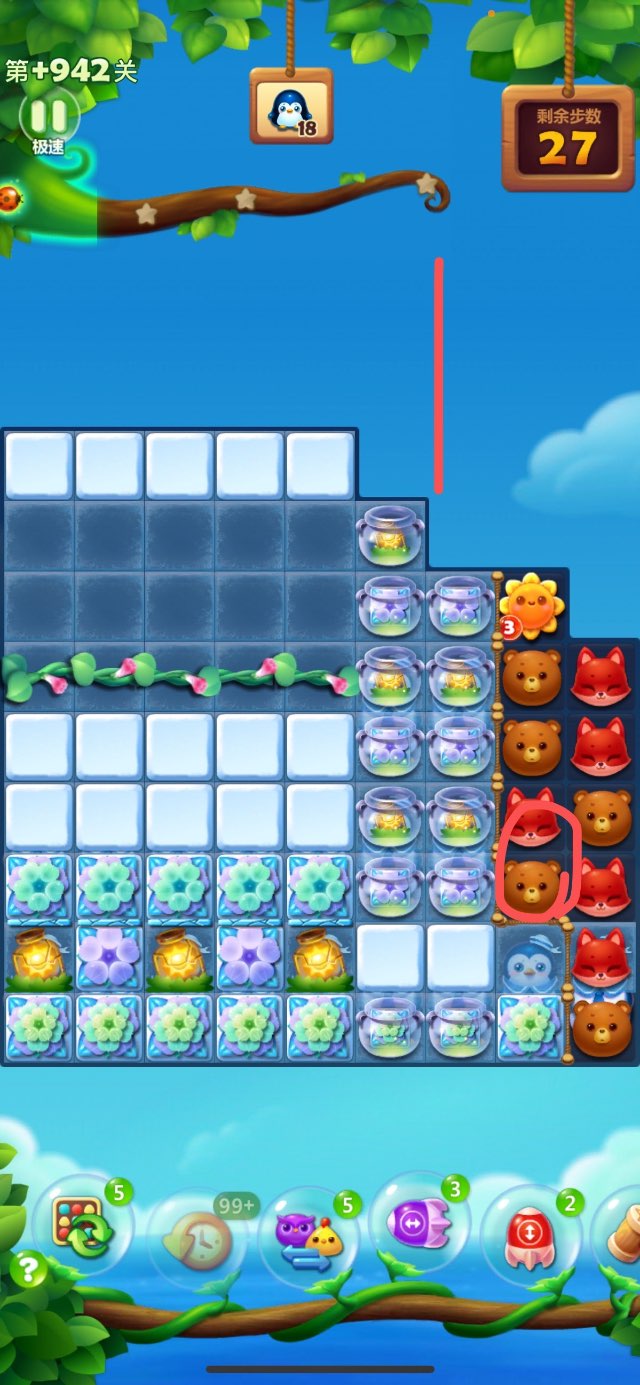Select the wooden hammer booster
Viewport: 640px width, 1385px height.
pyautogui.click(x=622, y=1239)
